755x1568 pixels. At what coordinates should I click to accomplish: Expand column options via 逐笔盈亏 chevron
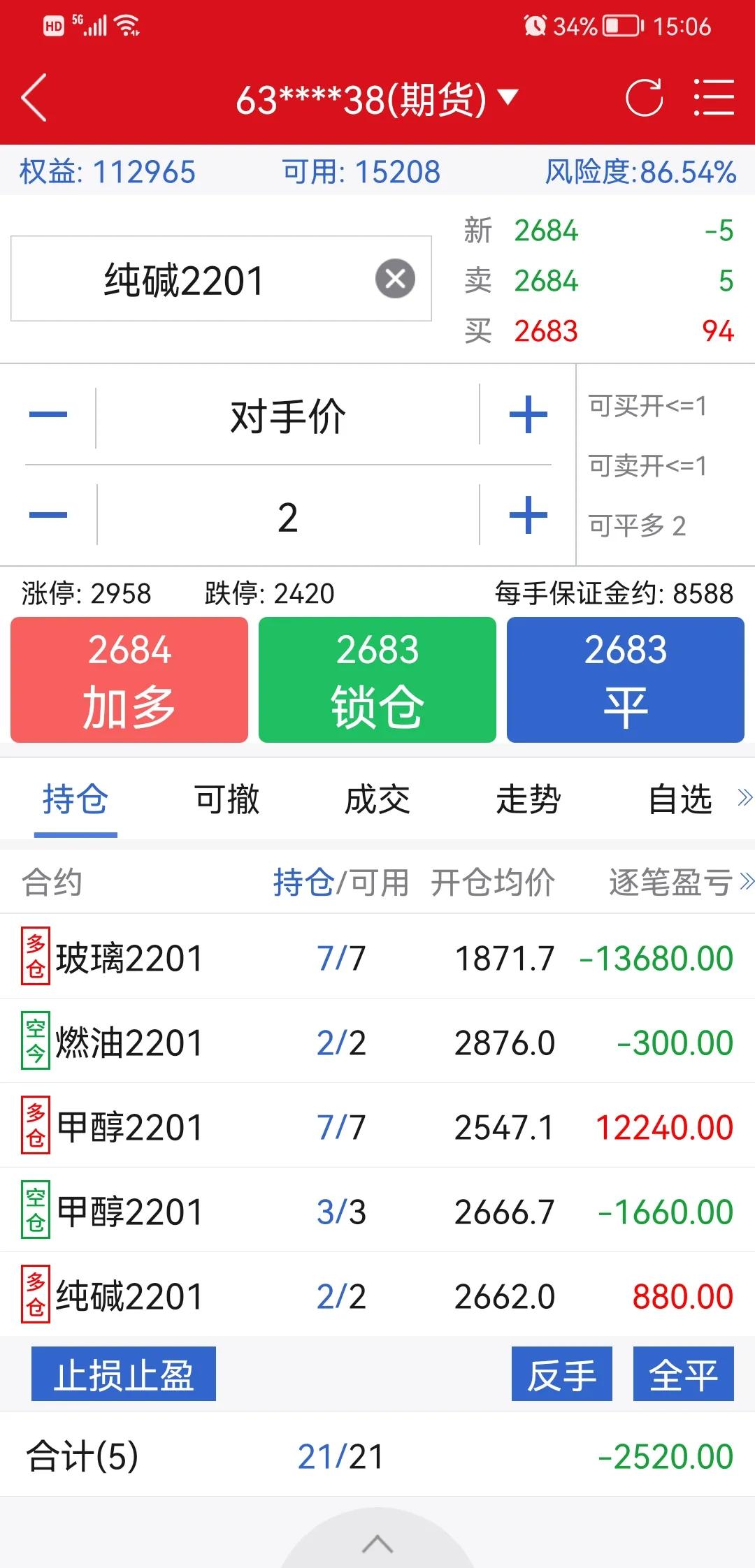pyautogui.click(x=743, y=883)
